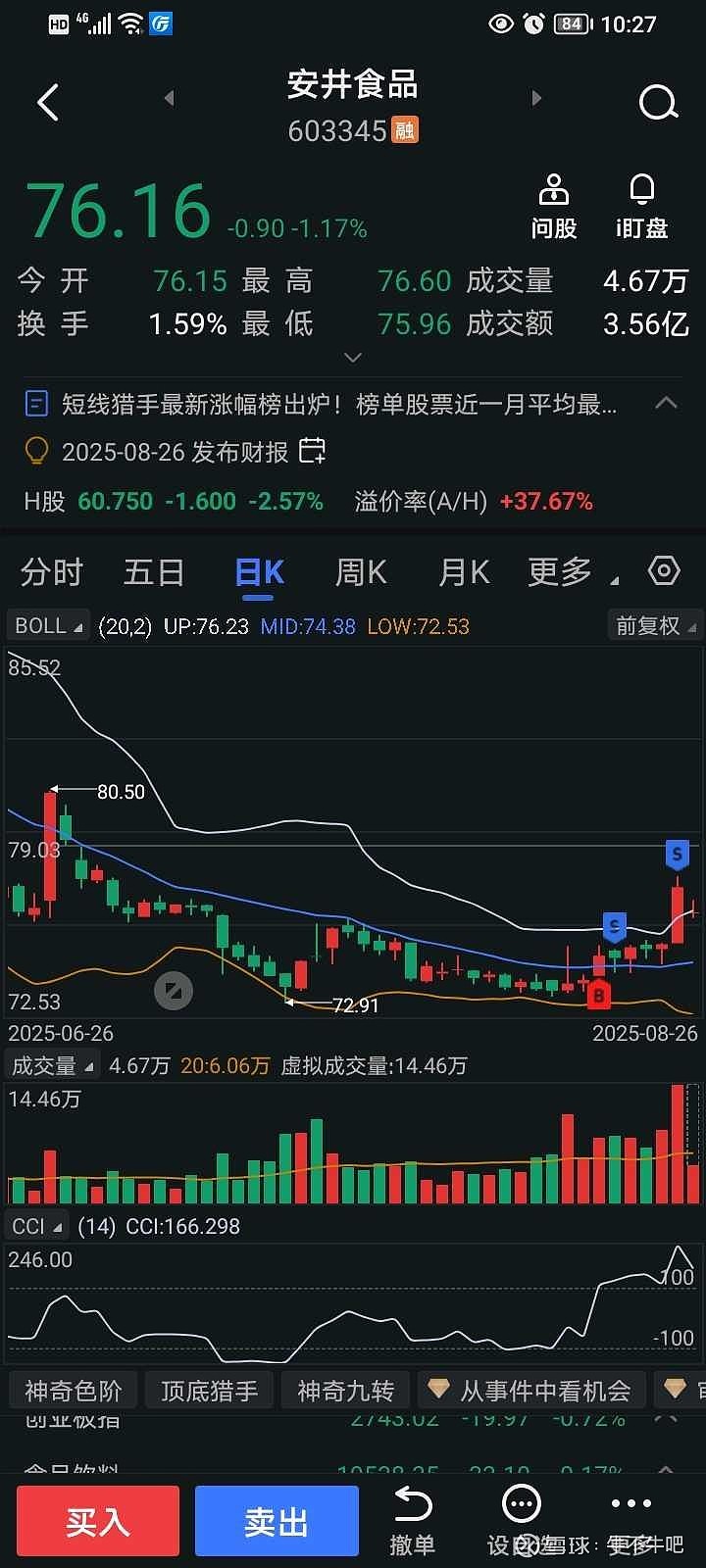Go back using the top-left arrow
This screenshot has width=706, height=1568.
click(x=47, y=102)
